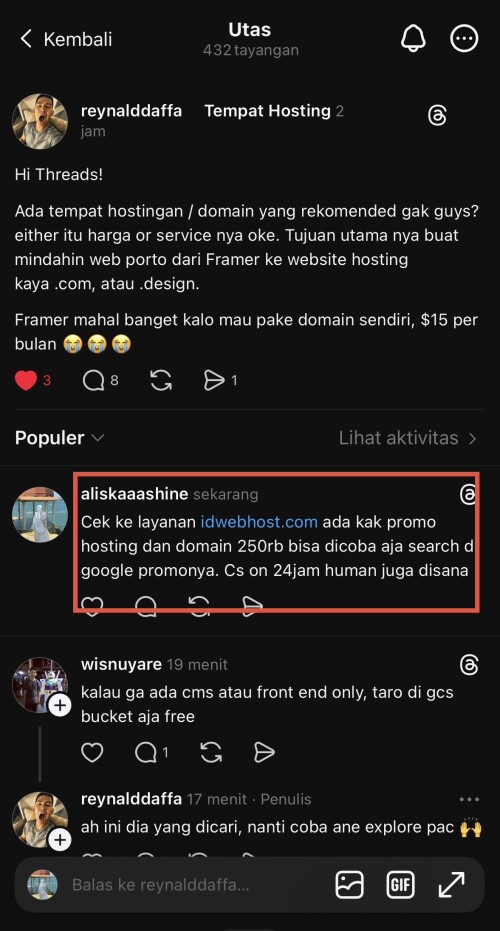Attach an image to the reply
Viewport: 500px width, 931px height.
pyautogui.click(x=349, y=885)
